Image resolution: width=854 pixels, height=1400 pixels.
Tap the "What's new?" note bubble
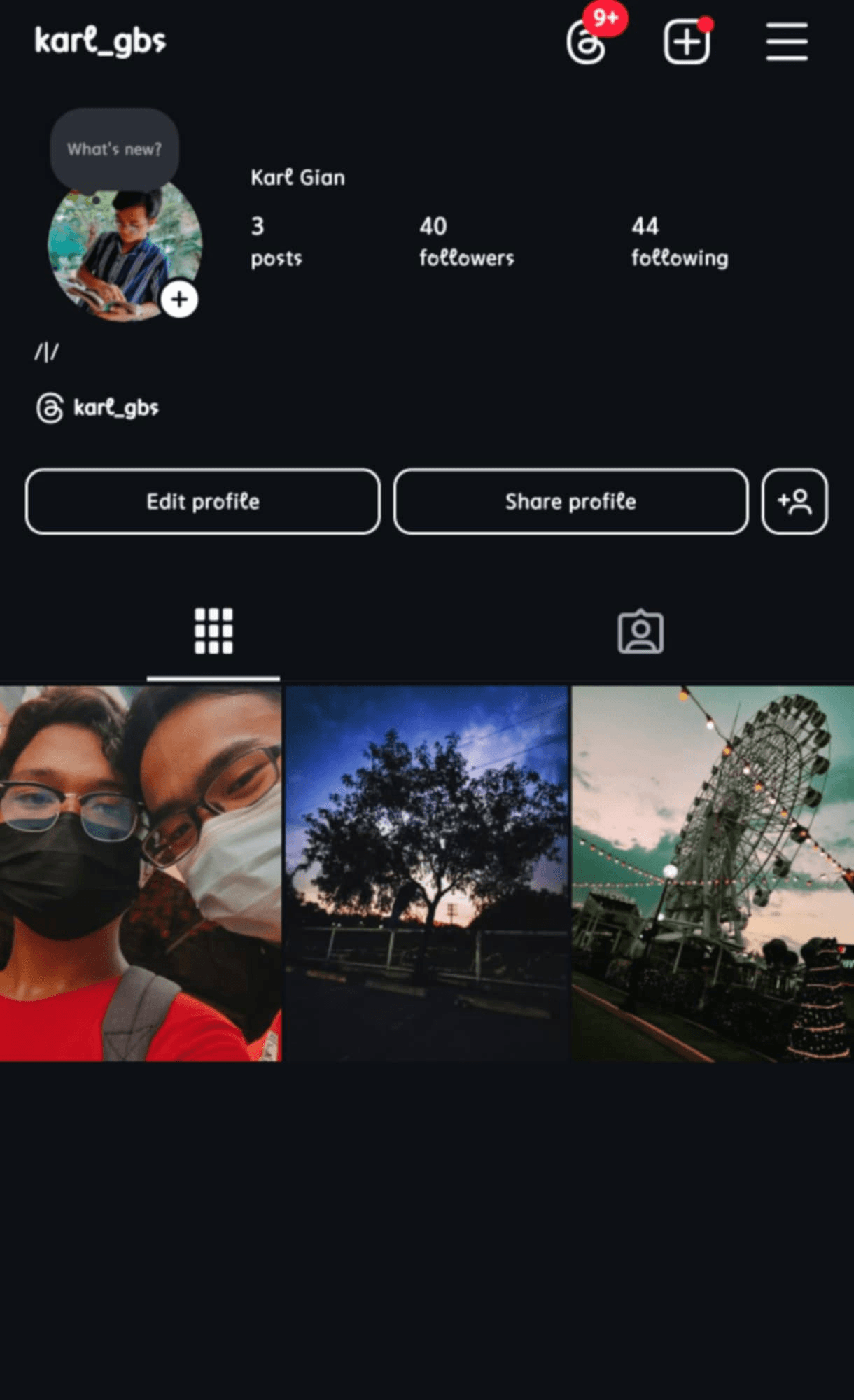click(115, 149)
